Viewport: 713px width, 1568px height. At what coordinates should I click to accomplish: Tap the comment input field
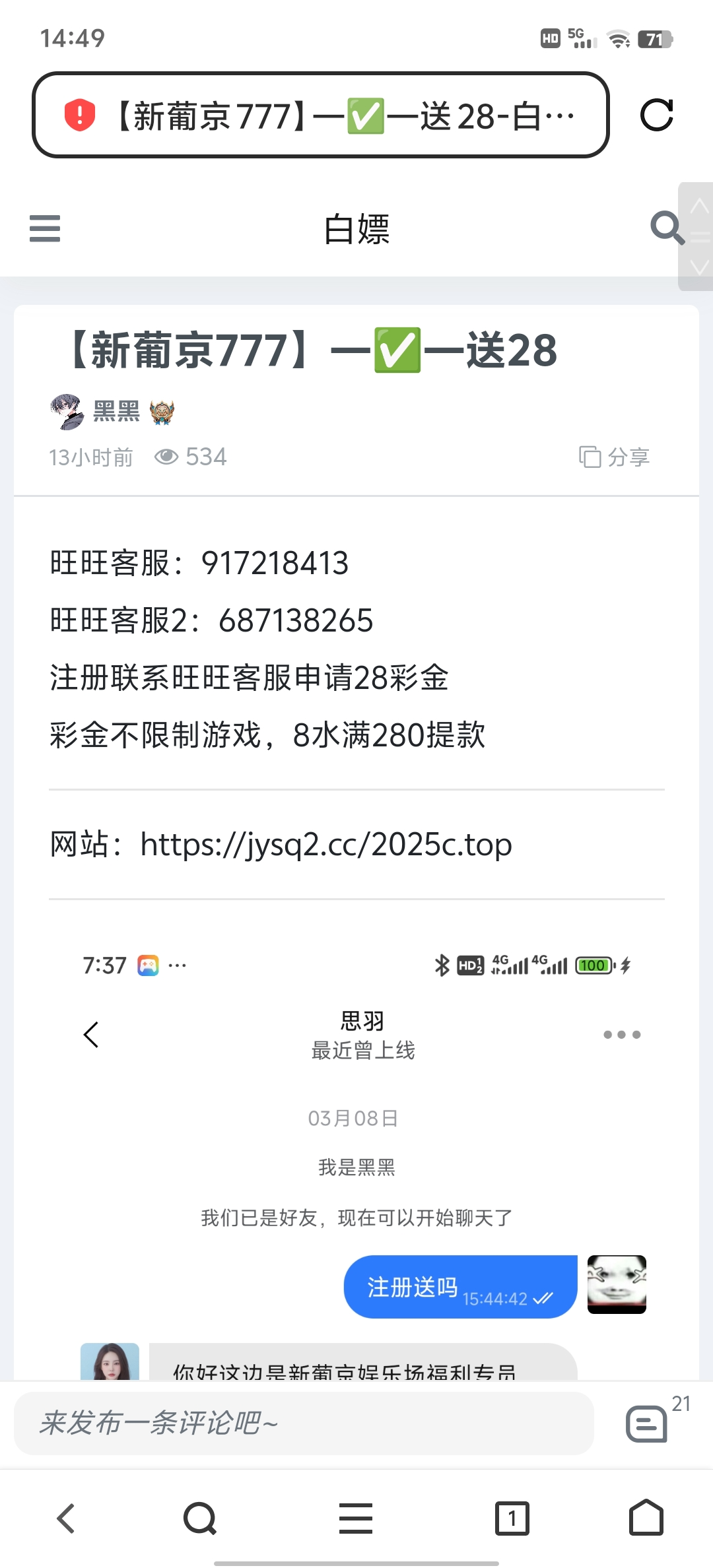[x=304, y=1423]
